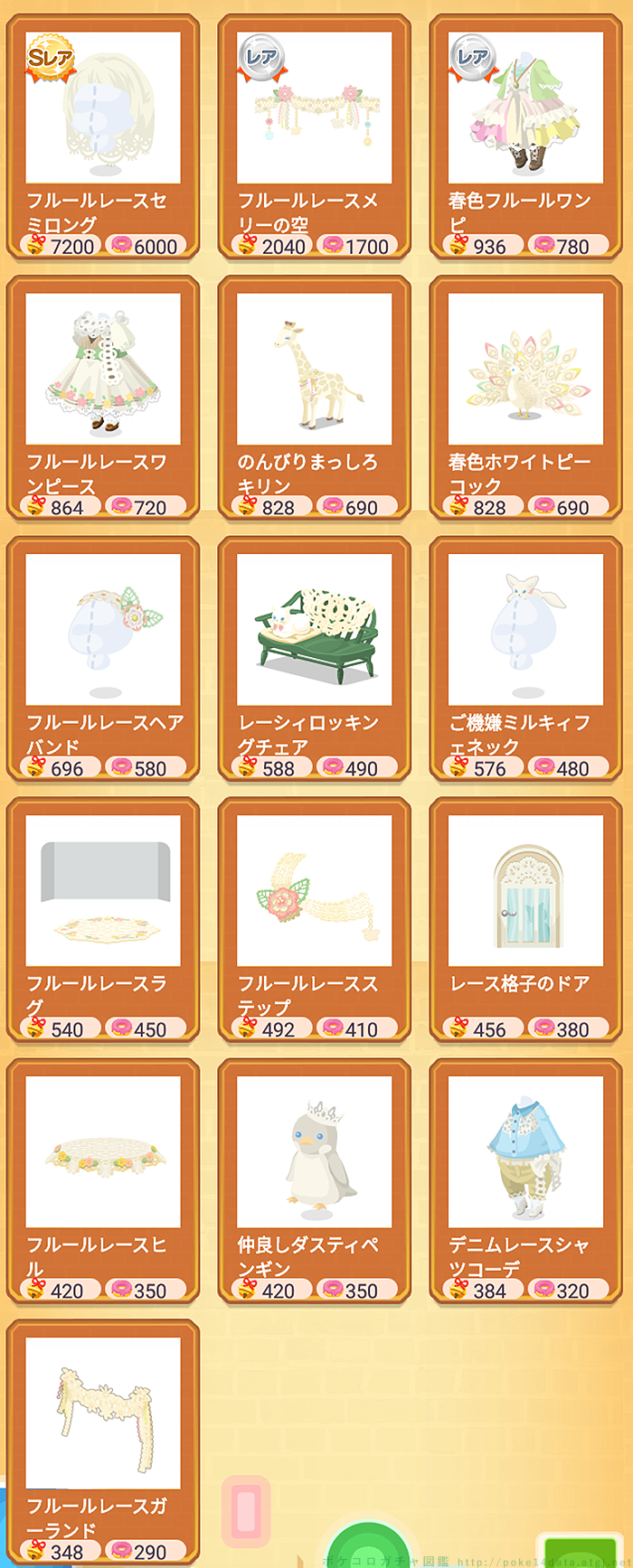Choose the ご機嫌ミルキィフェネック item

[x=525, y=657]
